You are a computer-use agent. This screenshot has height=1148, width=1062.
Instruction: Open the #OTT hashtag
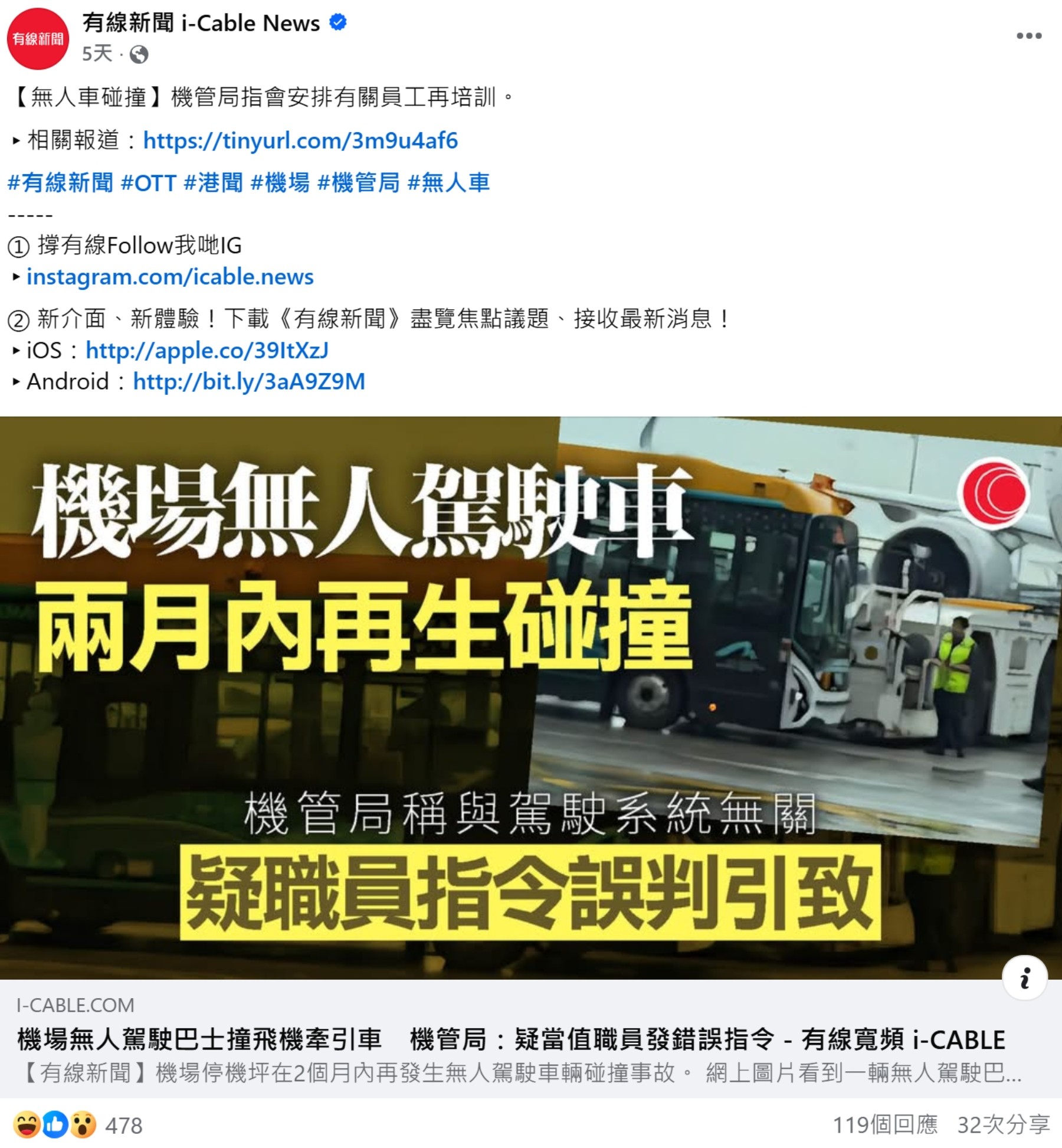tap(148, 183)
